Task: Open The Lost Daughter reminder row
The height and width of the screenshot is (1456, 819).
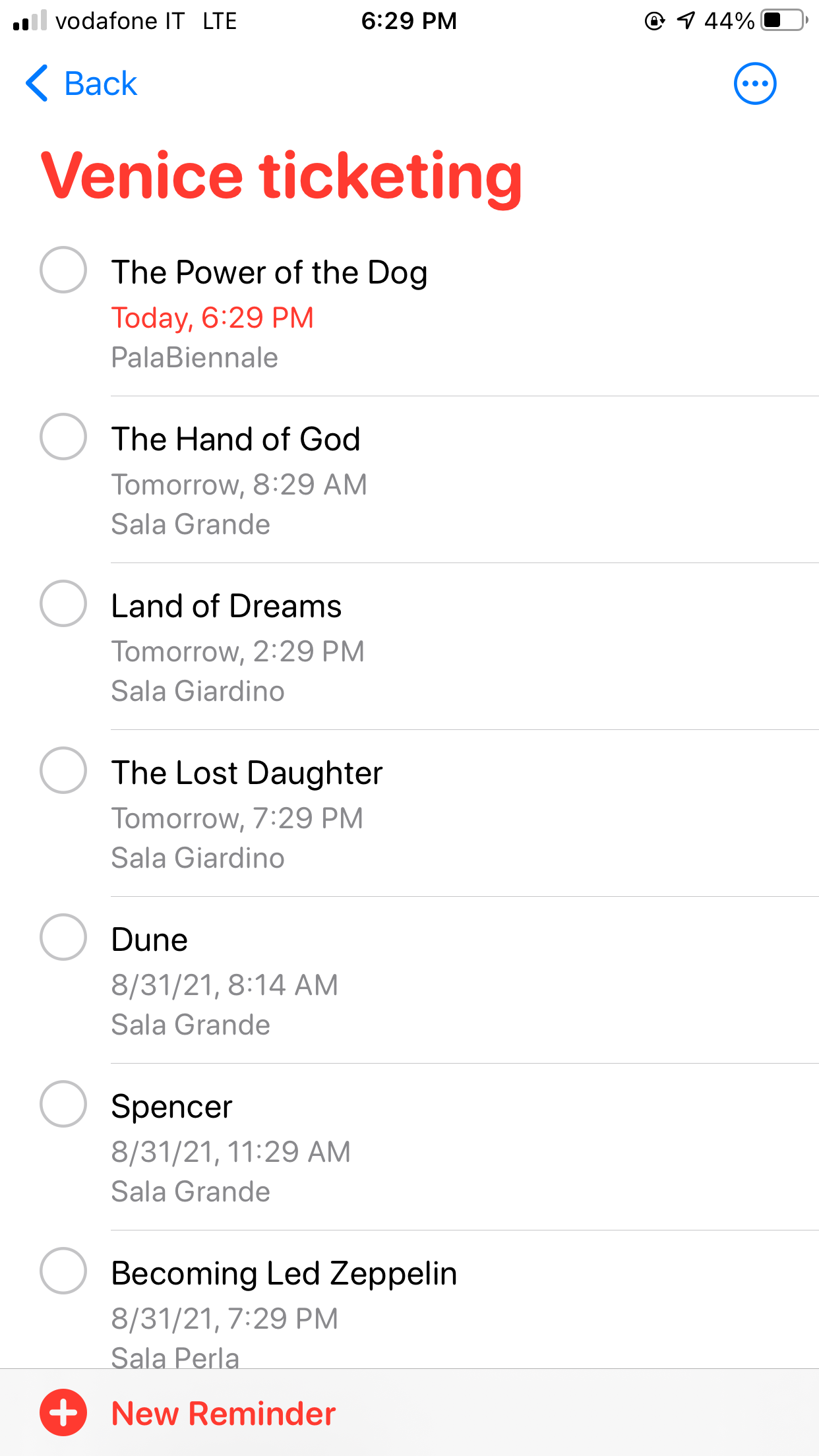Action: [x=464, y=814]
